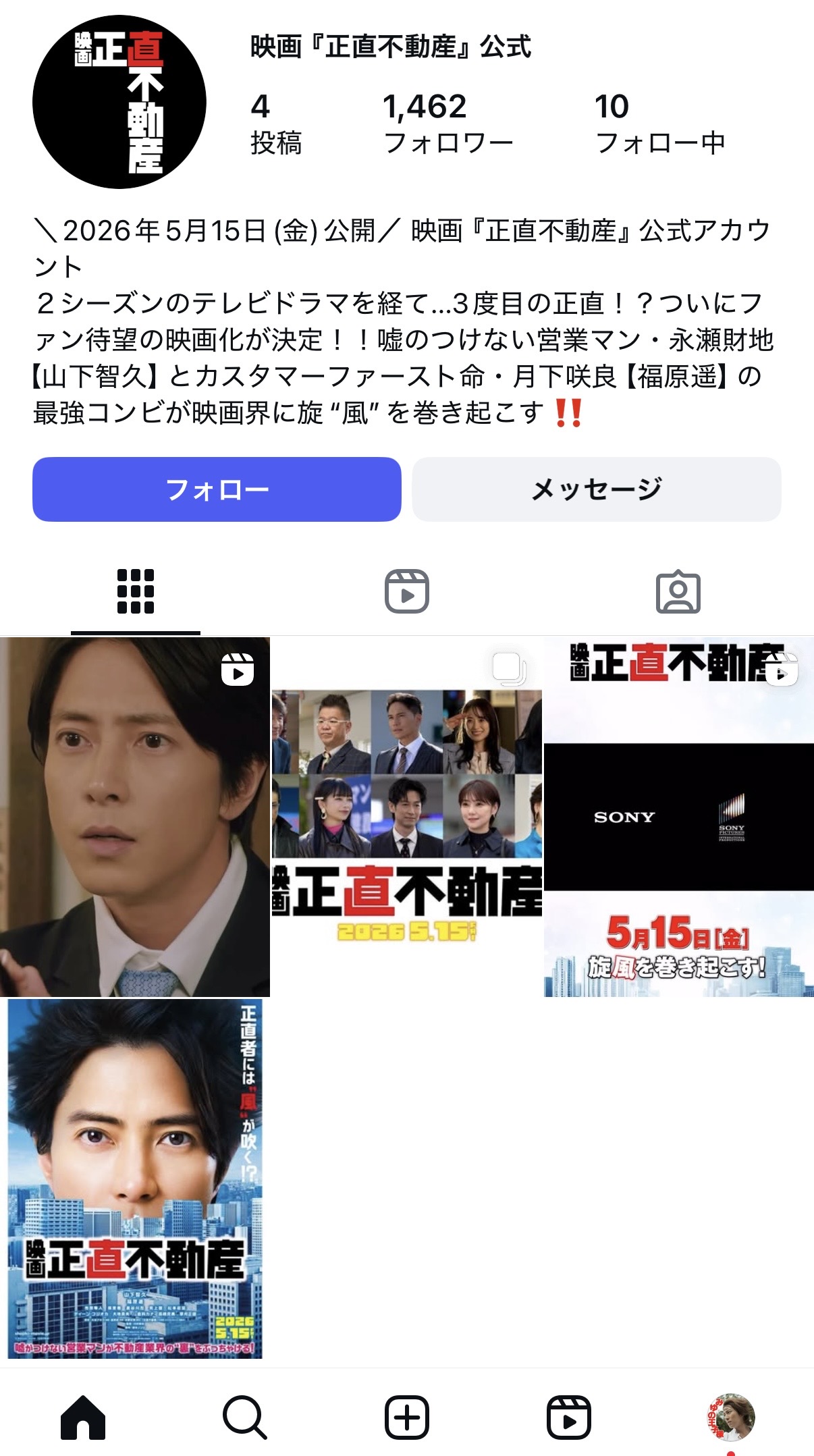Tap the blue フォロー button
Screen dimensions: 814x1456
[x=217, y=489]
